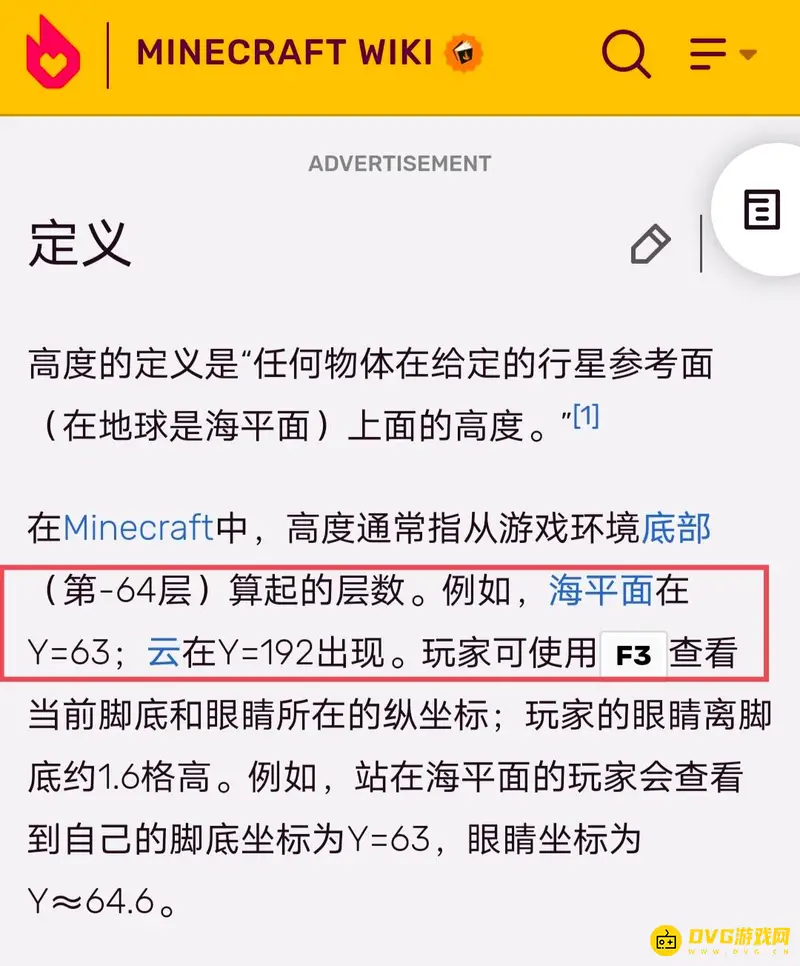Image resolution: width=800 pixels, height=966 pixels.
Task: Open reference footnote [1]
Action: pos(585,418)
